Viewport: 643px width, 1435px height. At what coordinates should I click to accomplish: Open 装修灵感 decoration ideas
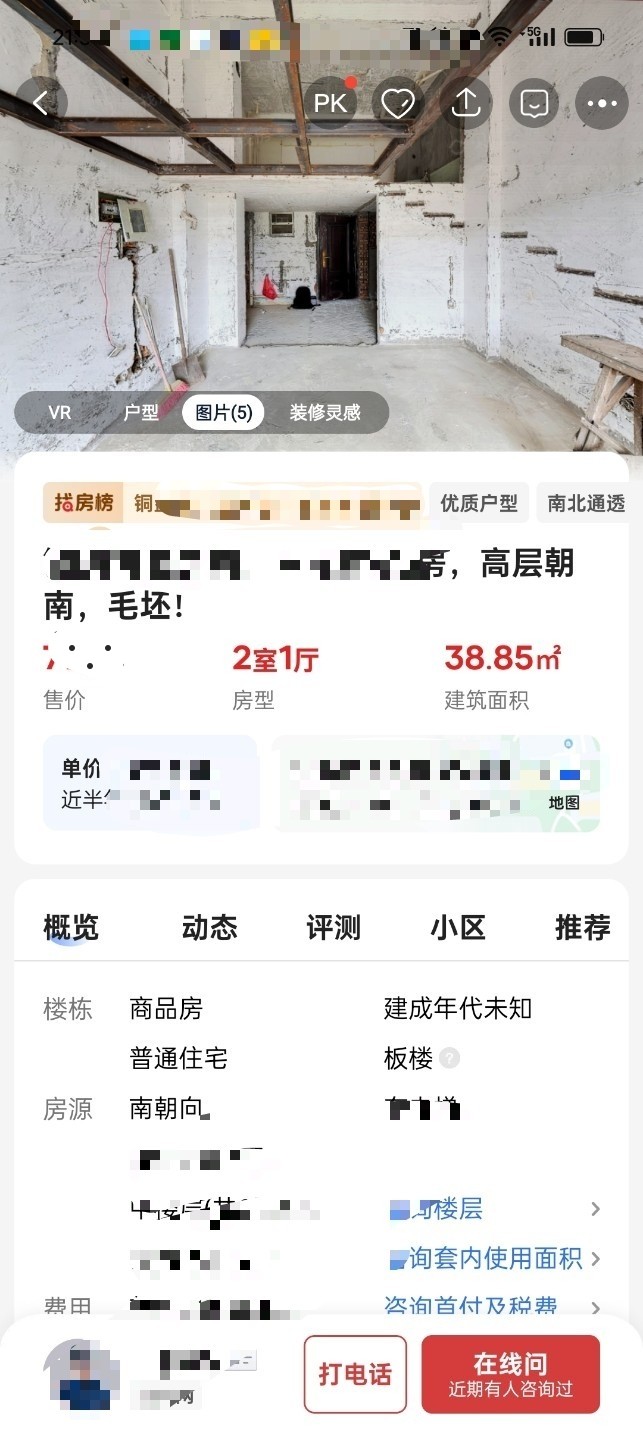tap(325, 412)
